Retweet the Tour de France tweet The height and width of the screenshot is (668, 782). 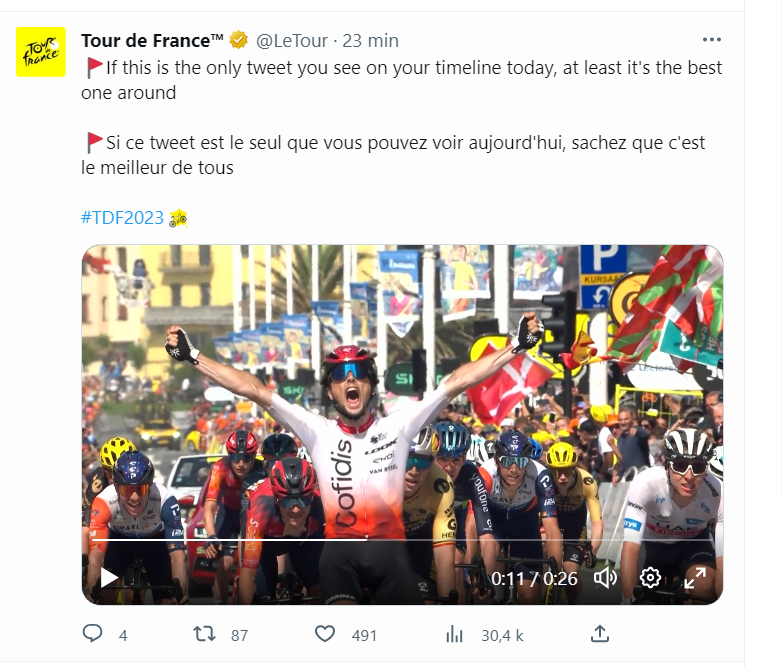click(x=204, y=634)
